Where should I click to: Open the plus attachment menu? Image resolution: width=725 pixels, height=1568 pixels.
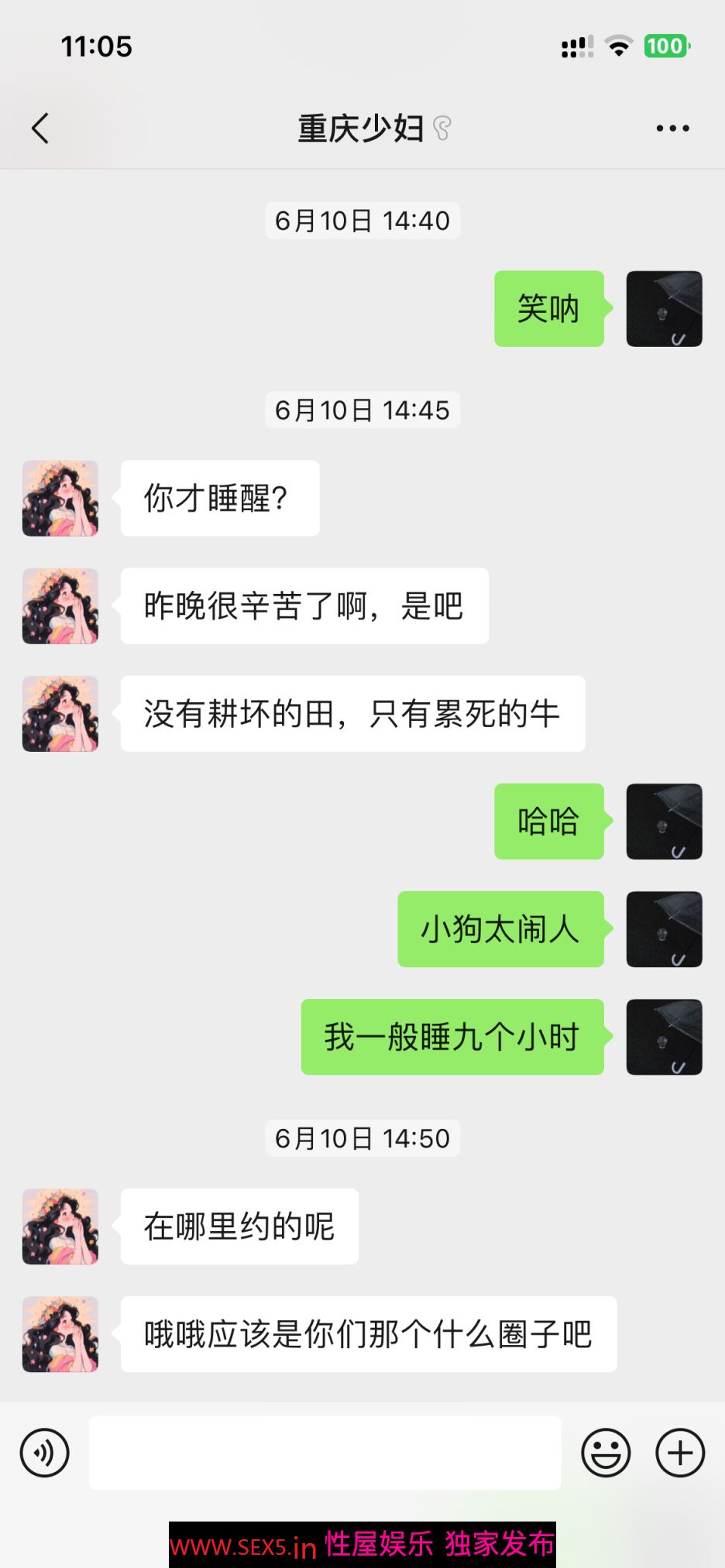click(x=680, y=1453)
